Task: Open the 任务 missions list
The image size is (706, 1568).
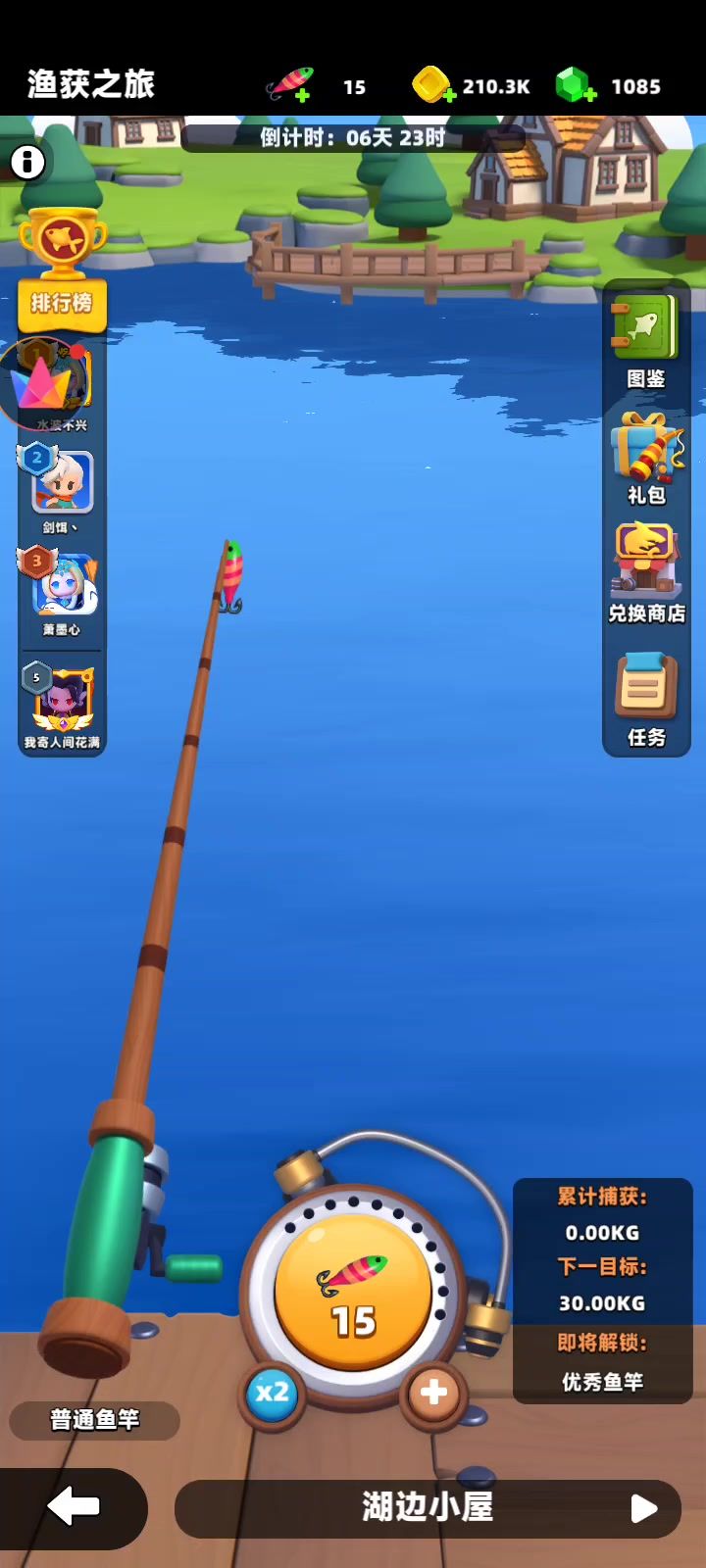Action: click(645, 699)
